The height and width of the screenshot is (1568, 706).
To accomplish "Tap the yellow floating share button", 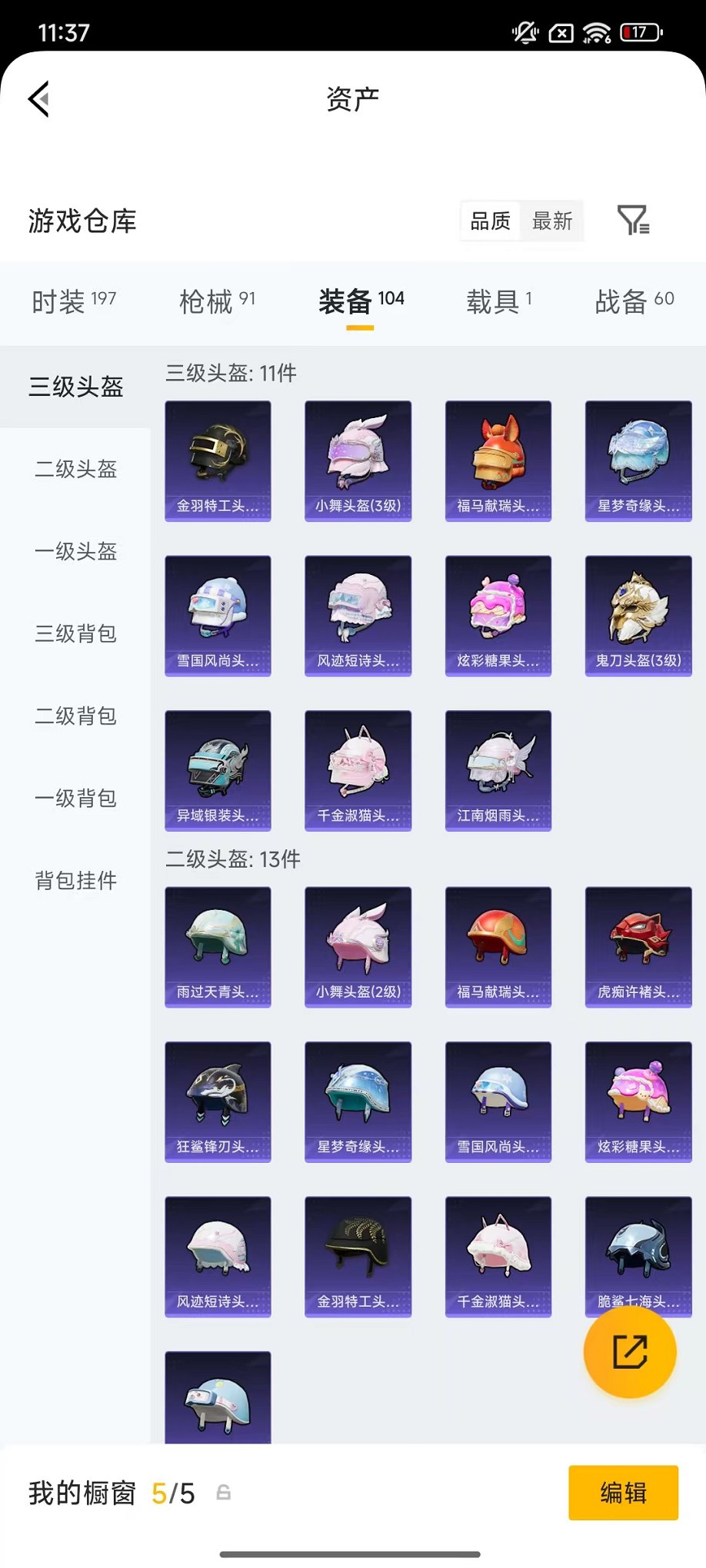I will coord(630,1352).
